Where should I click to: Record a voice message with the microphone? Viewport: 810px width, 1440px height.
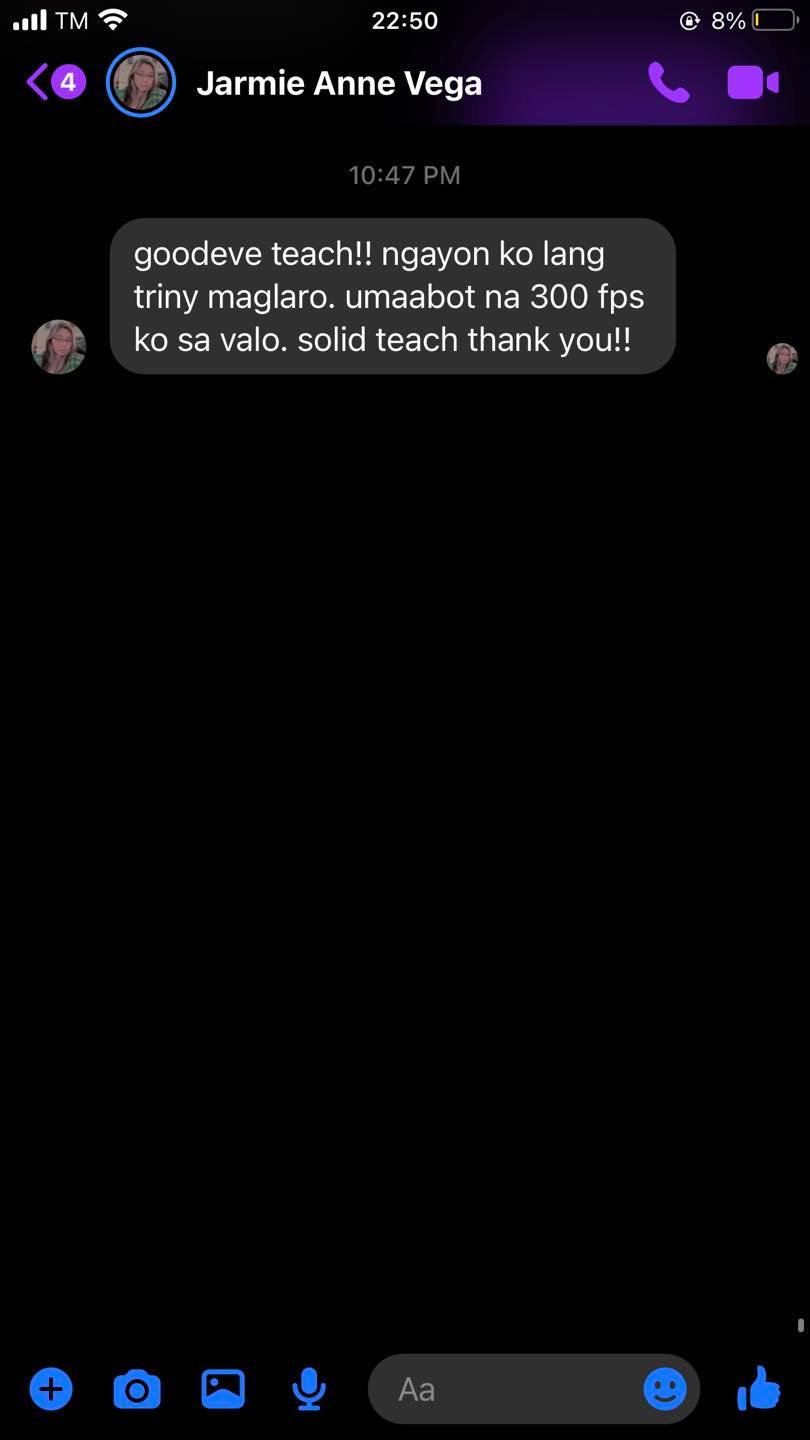point(309,1389)
